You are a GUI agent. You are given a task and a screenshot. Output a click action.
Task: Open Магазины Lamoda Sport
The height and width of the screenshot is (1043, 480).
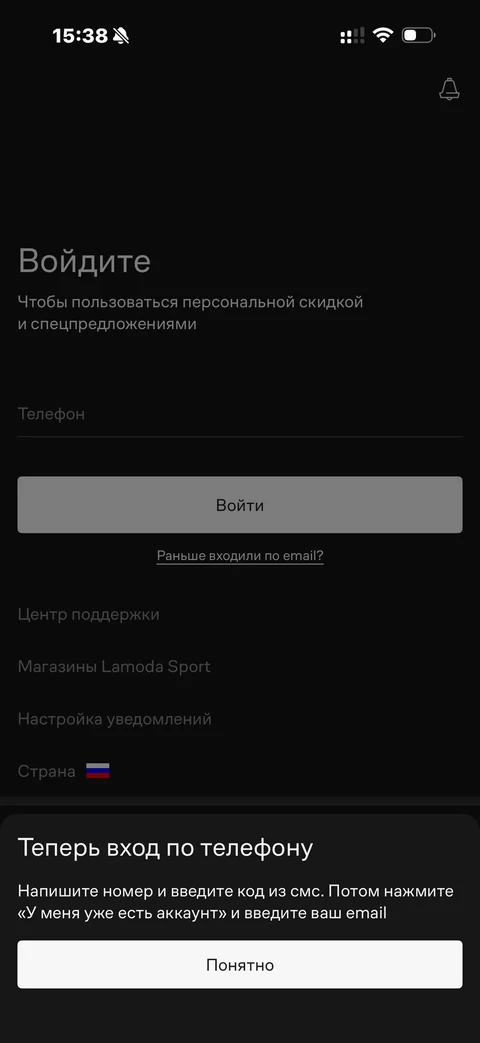(114, 667)
